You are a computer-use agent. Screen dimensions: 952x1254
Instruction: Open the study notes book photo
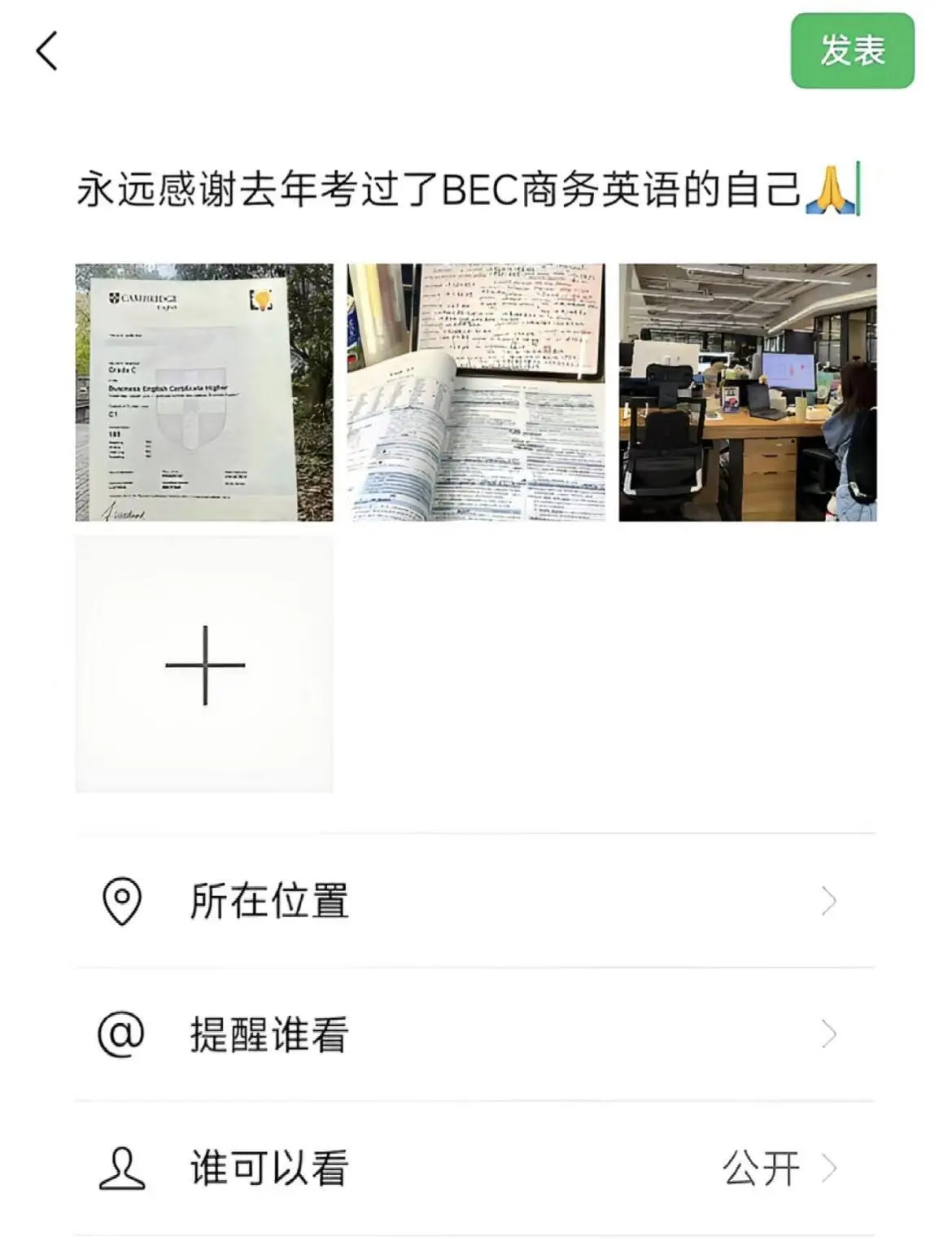[x=476, y=392]
